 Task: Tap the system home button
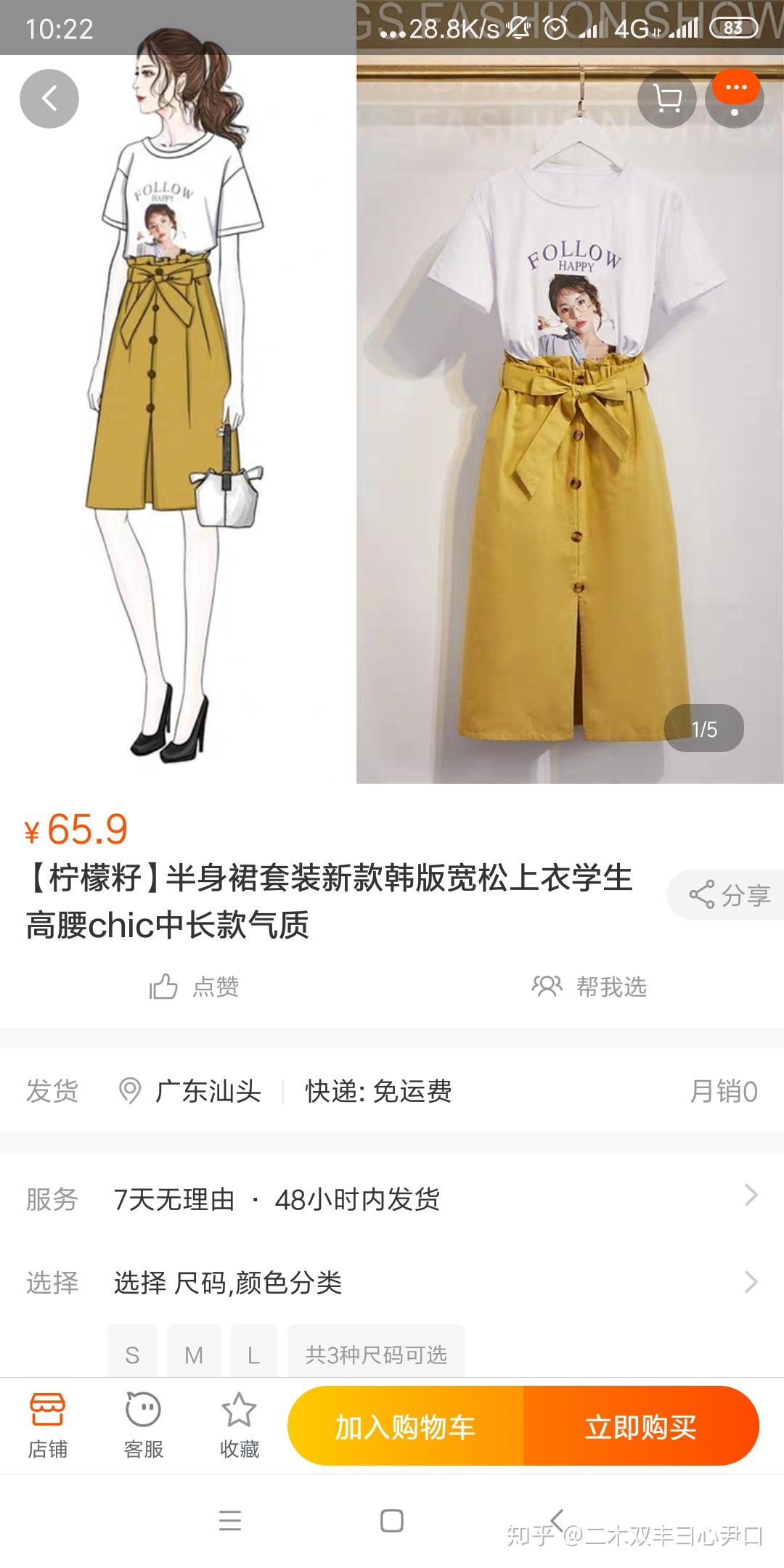click(x=392, y=1521)
